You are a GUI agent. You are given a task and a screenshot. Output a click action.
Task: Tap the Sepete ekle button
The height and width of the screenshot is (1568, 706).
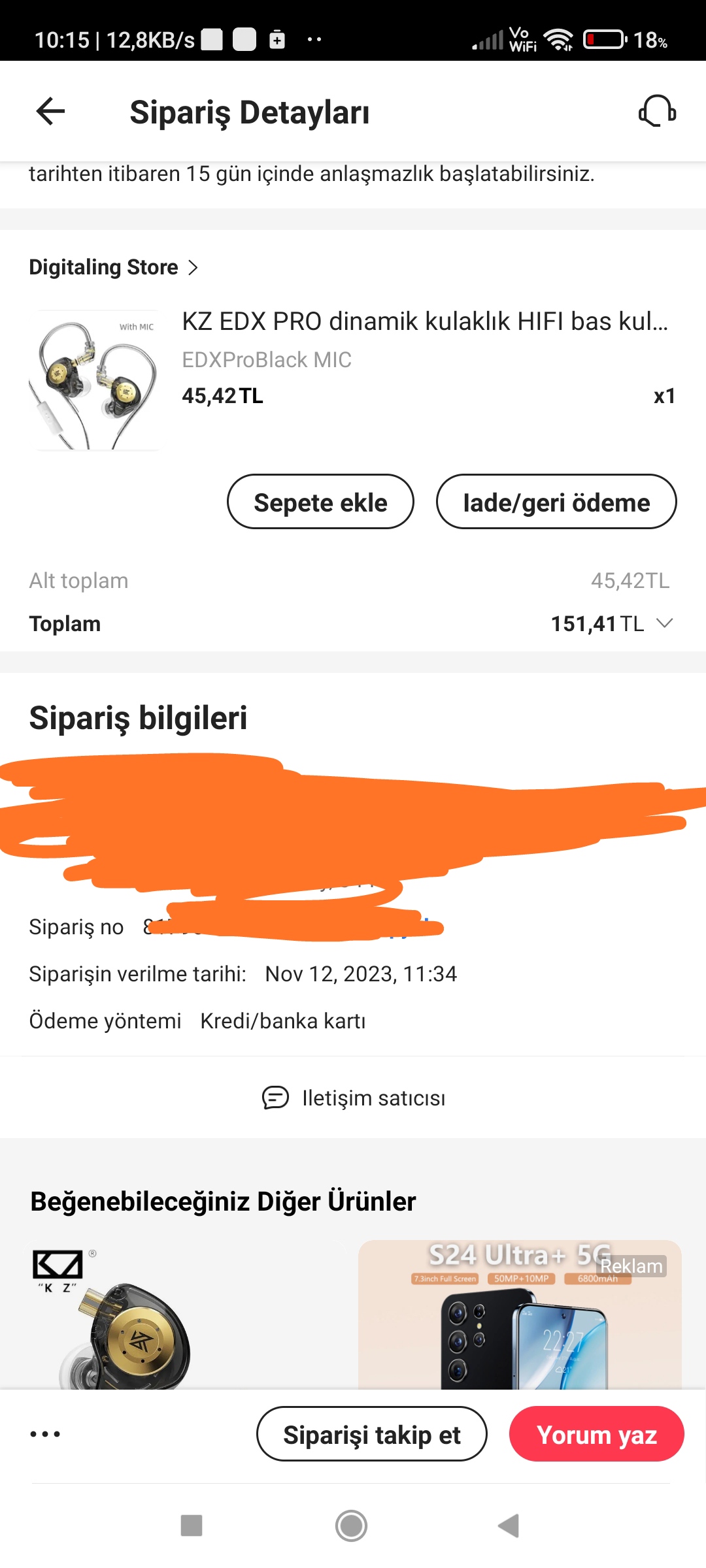[x=320, y=502]
